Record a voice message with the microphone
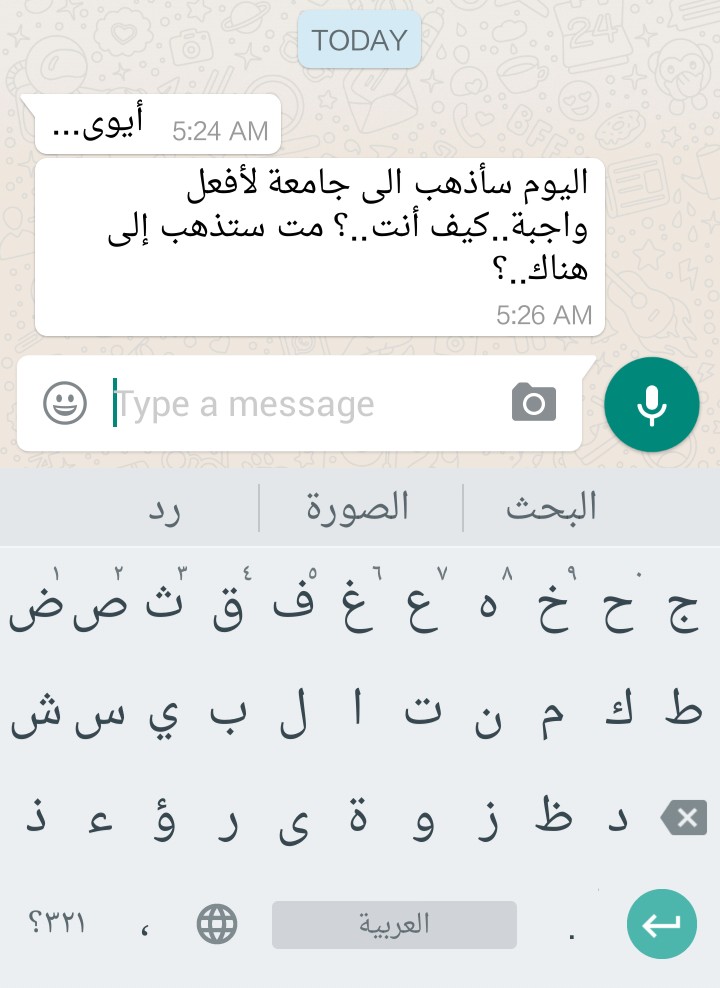Viewport: 720px width, 988px height. [652, 404]
